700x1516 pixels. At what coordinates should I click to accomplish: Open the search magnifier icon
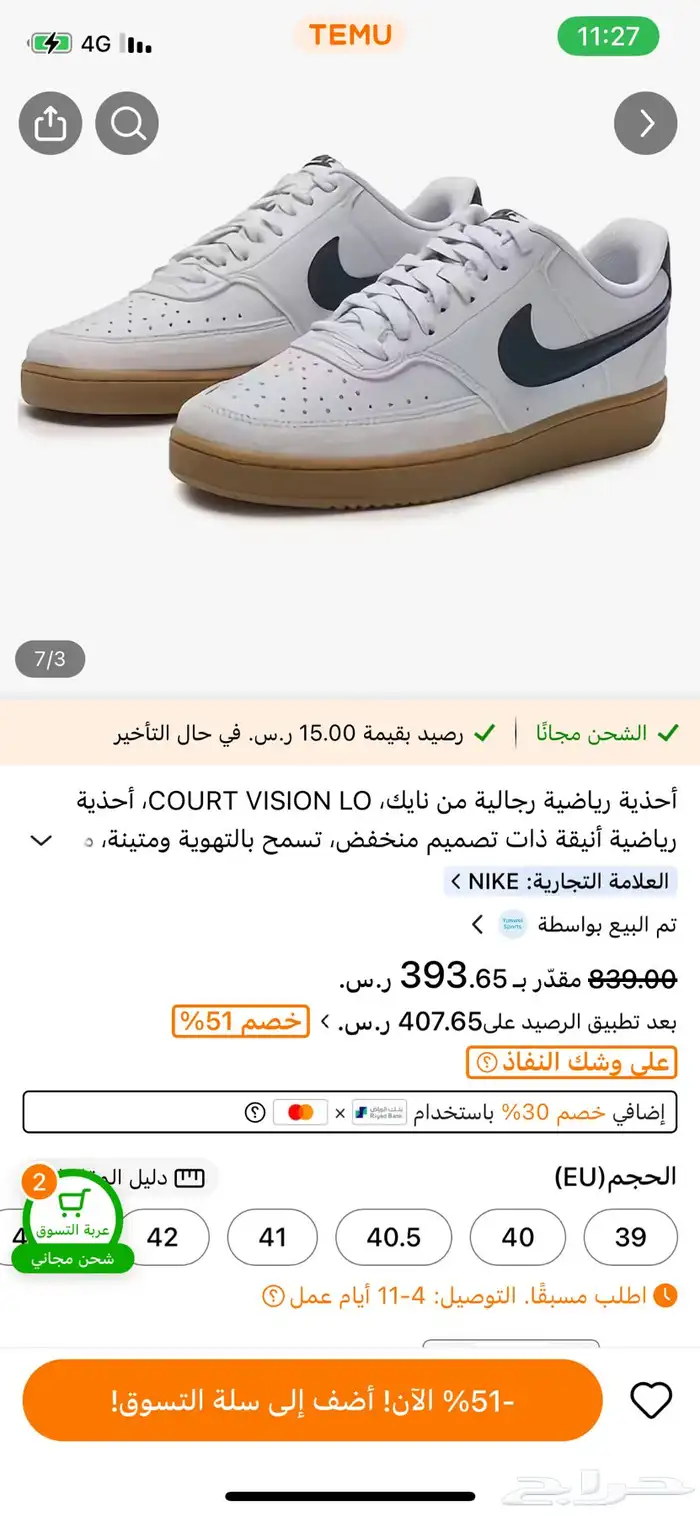pos(127,123)
